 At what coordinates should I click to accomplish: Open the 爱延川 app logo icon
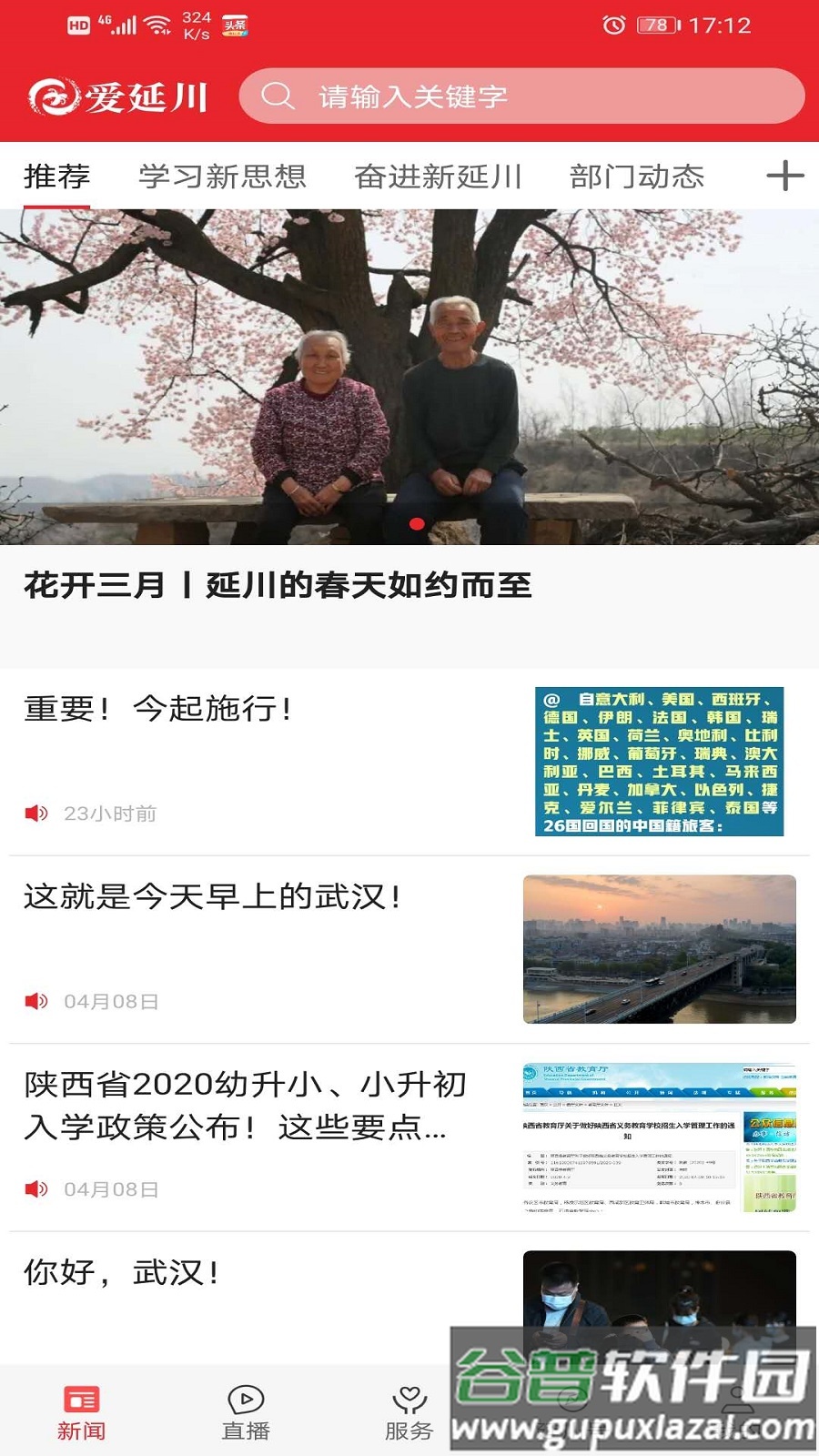pos(55,95)
